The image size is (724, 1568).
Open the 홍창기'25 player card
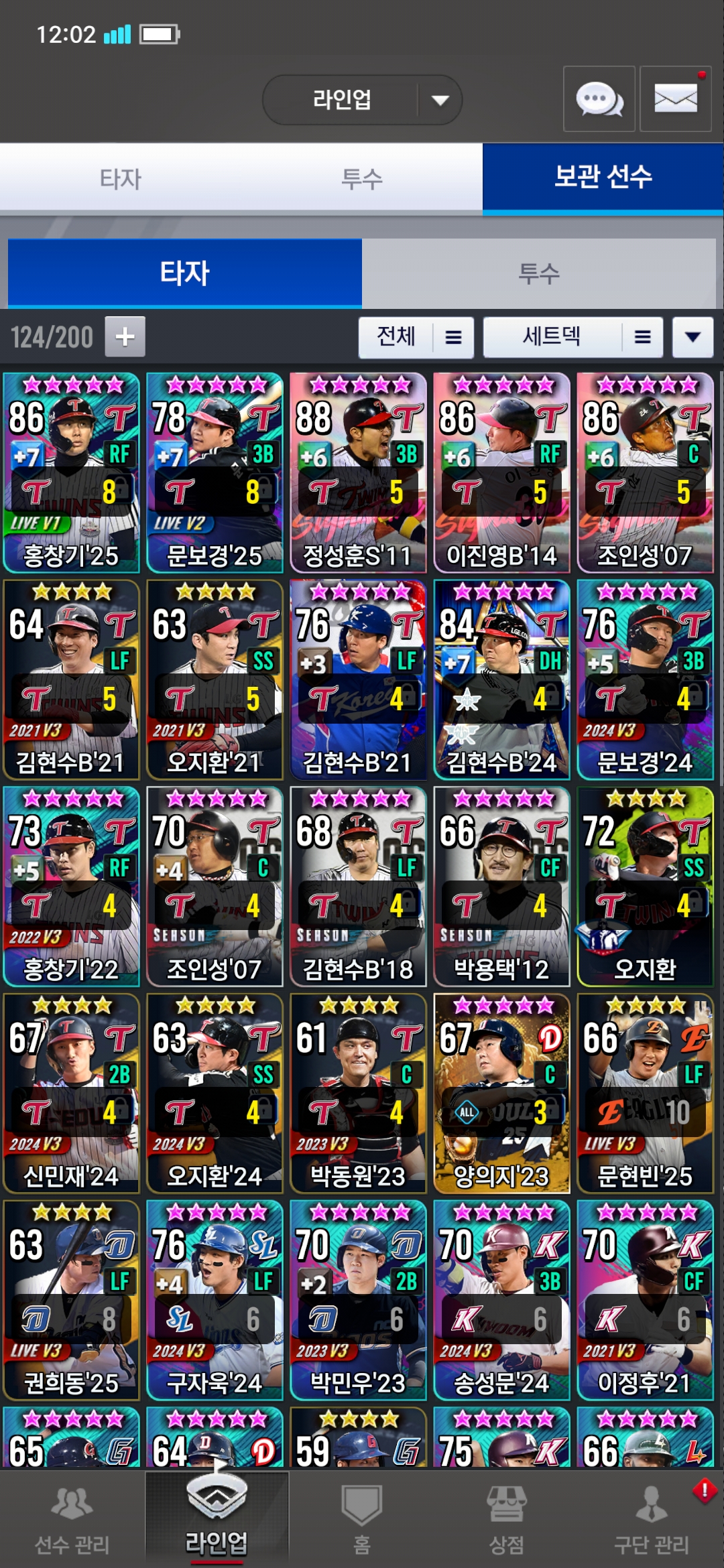(71, 472)
